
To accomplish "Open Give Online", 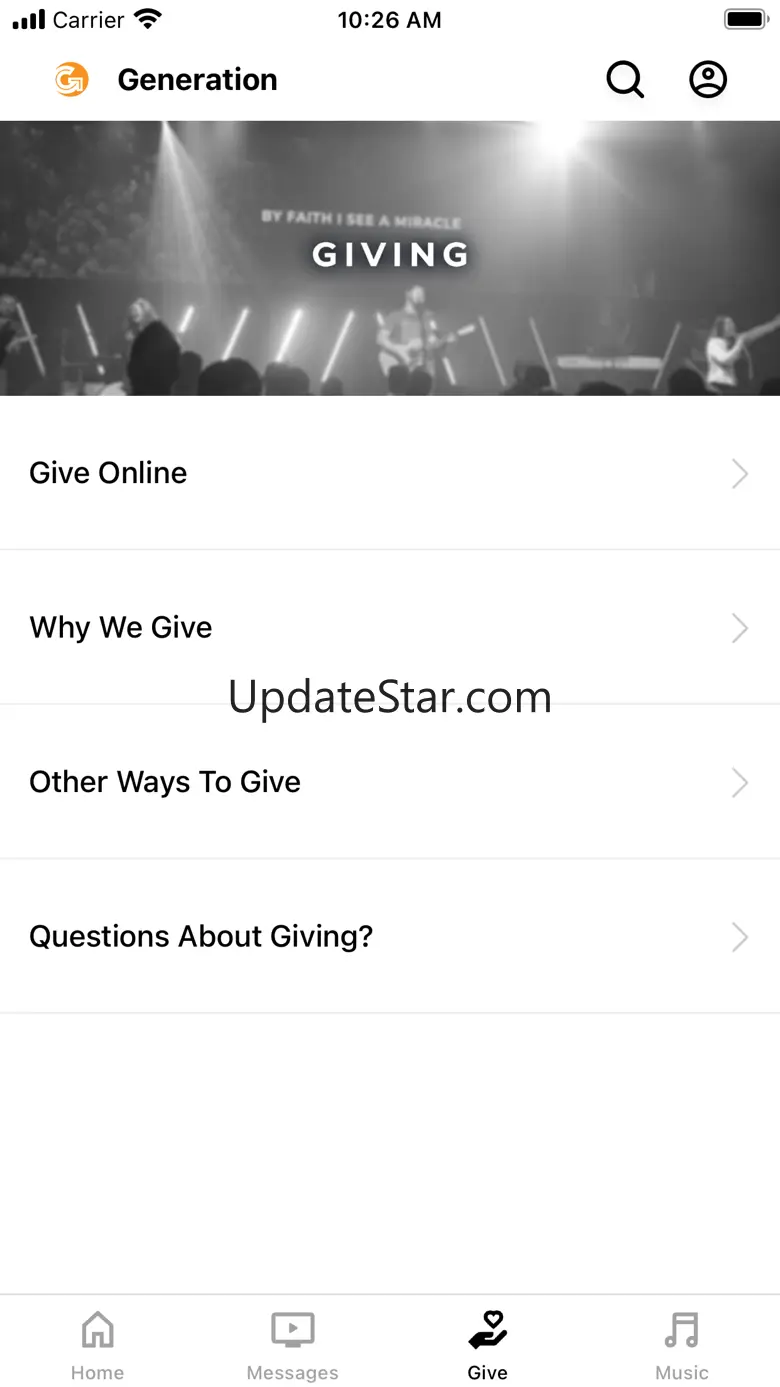I will [390, 473].
